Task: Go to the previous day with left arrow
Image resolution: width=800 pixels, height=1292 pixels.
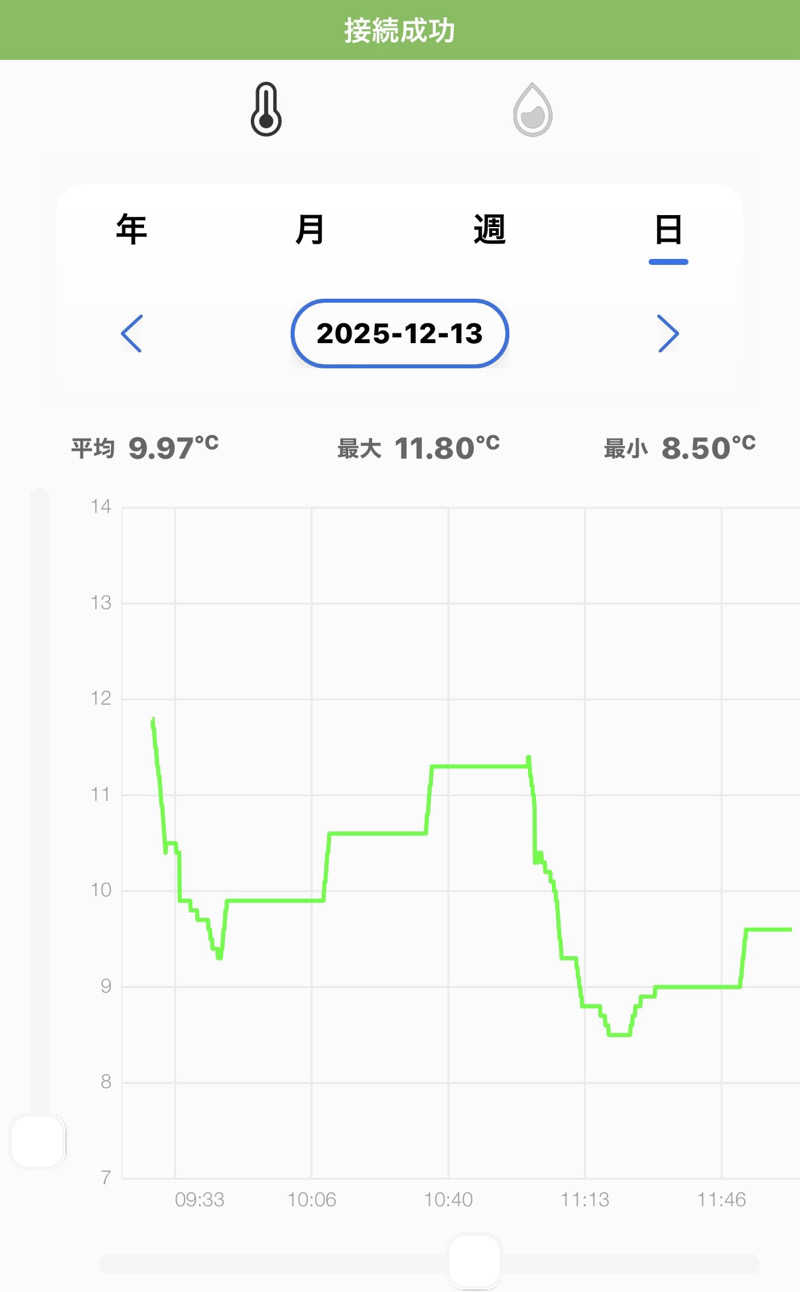Action: [x=132, y=334]
